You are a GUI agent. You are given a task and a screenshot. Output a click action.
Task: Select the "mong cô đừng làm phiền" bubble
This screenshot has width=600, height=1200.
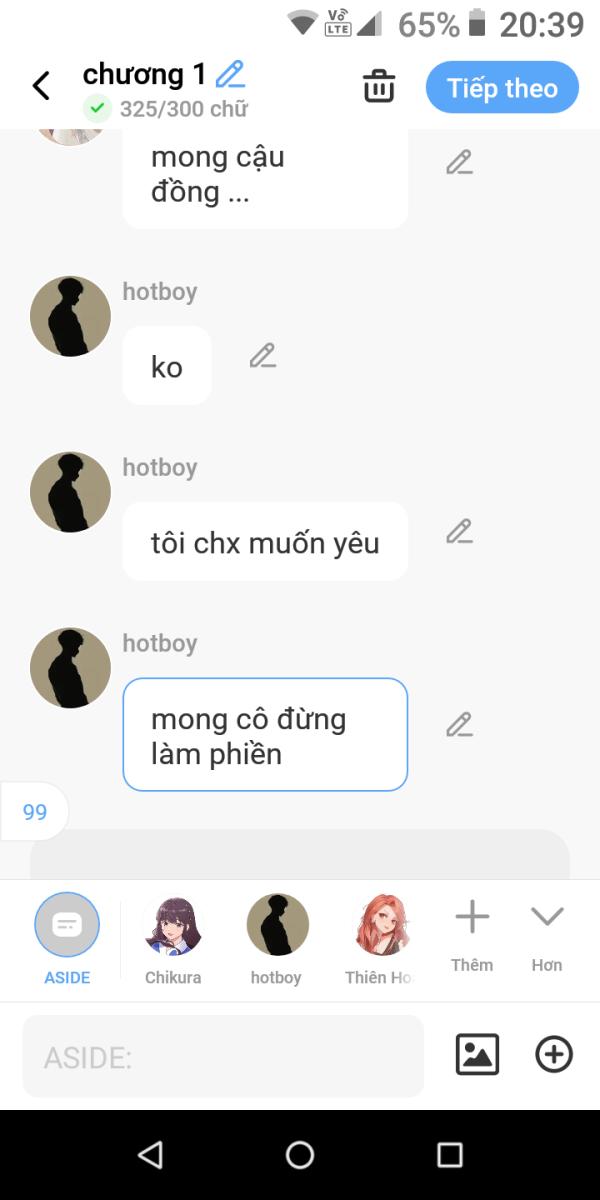(265, 735)
